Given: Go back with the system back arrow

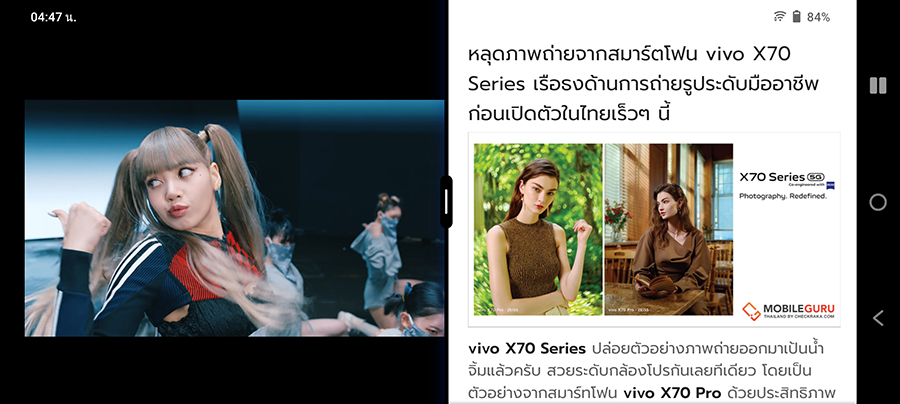Looking at the screenshot, I should (878, 318).
